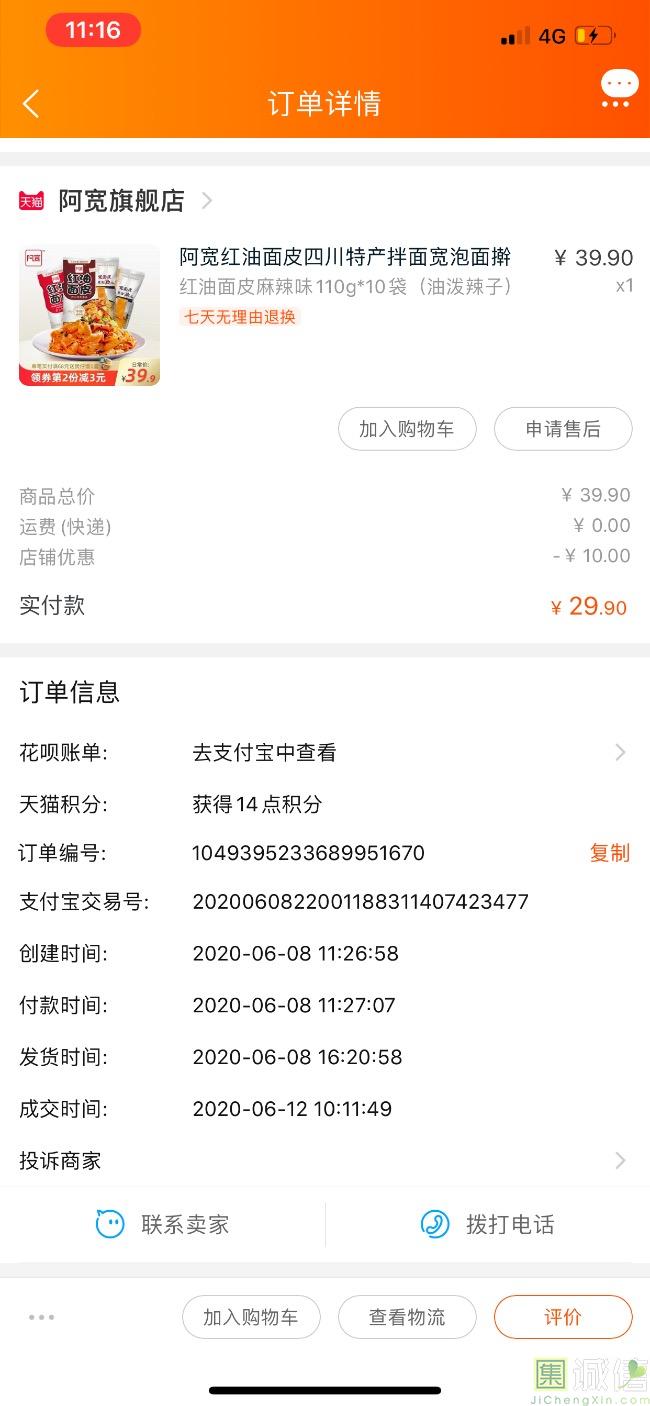Copy the order number with 复制
Screen dimensions: 650x1406
(609, 853)
